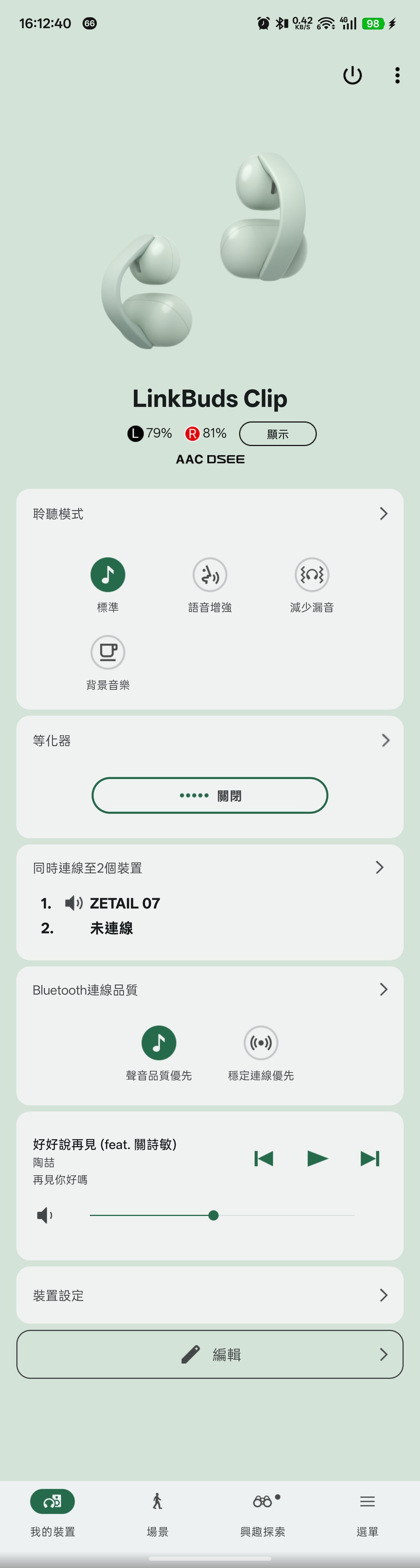Tap the 編輯 button
The image size is (420, 1568).
tap(210, 1354)
